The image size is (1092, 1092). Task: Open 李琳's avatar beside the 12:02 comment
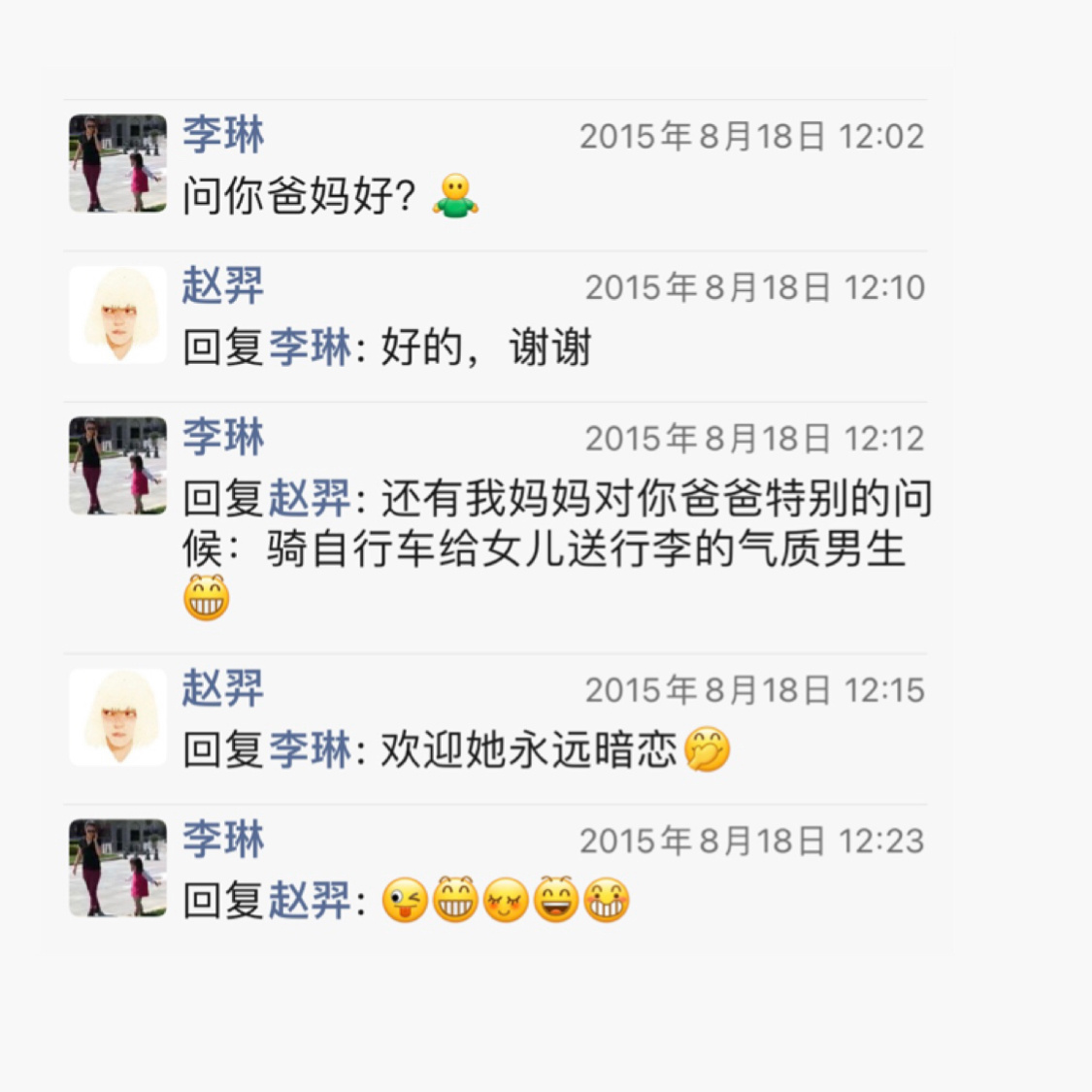pyautogui.click(x=117, y=163)
